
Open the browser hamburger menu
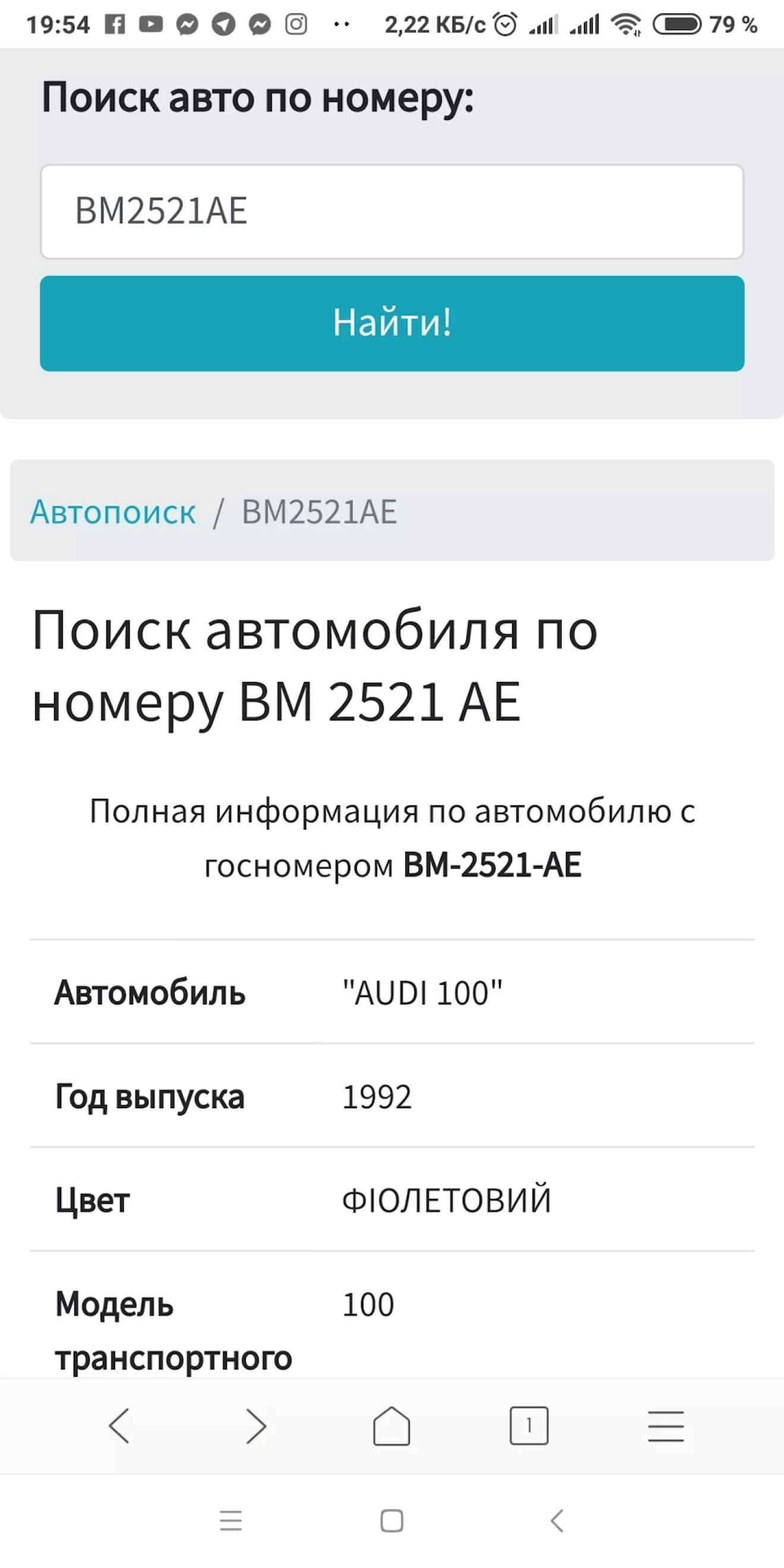point(666,1425)
